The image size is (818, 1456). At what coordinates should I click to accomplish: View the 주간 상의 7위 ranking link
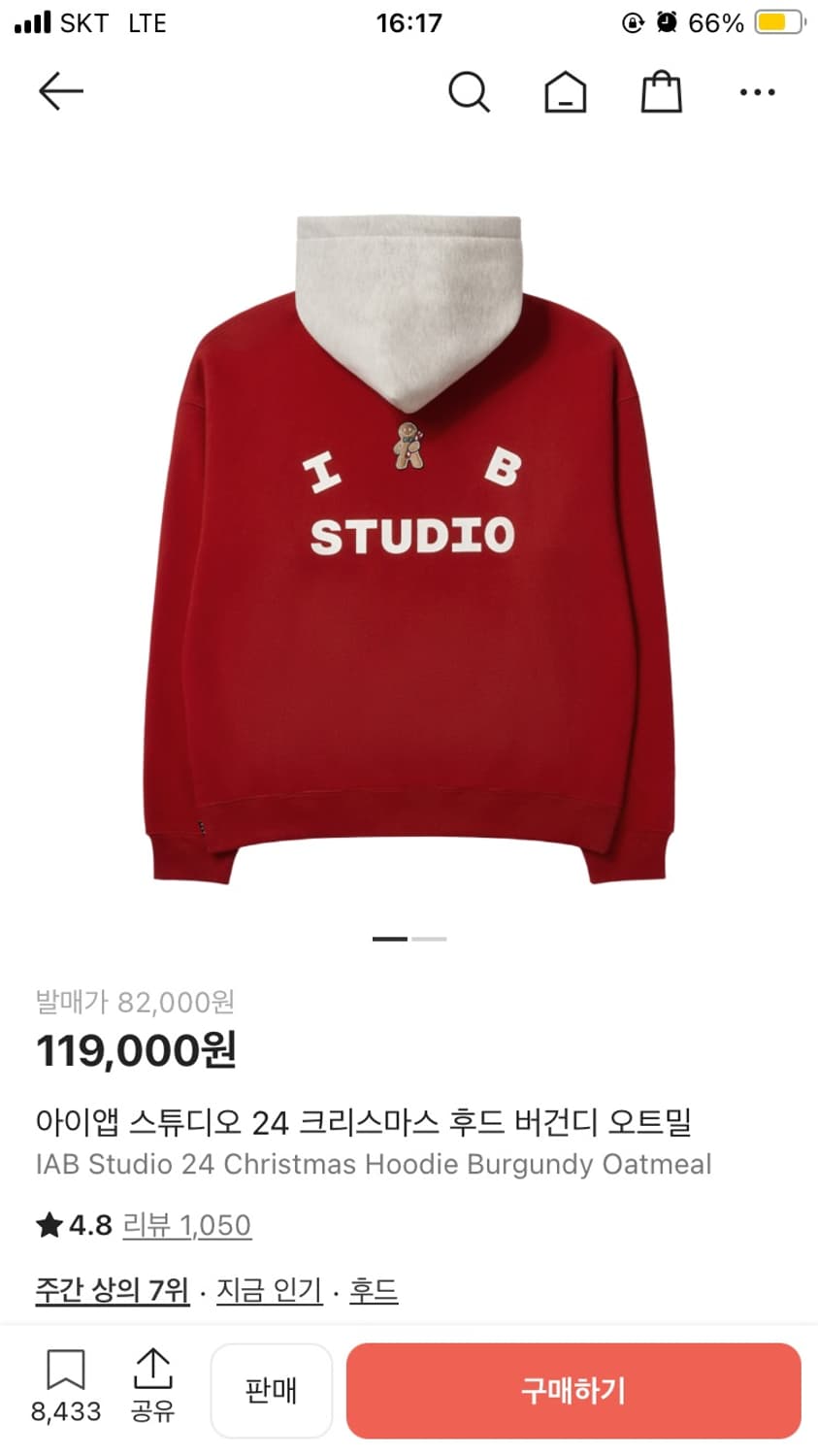[111, 1291]
